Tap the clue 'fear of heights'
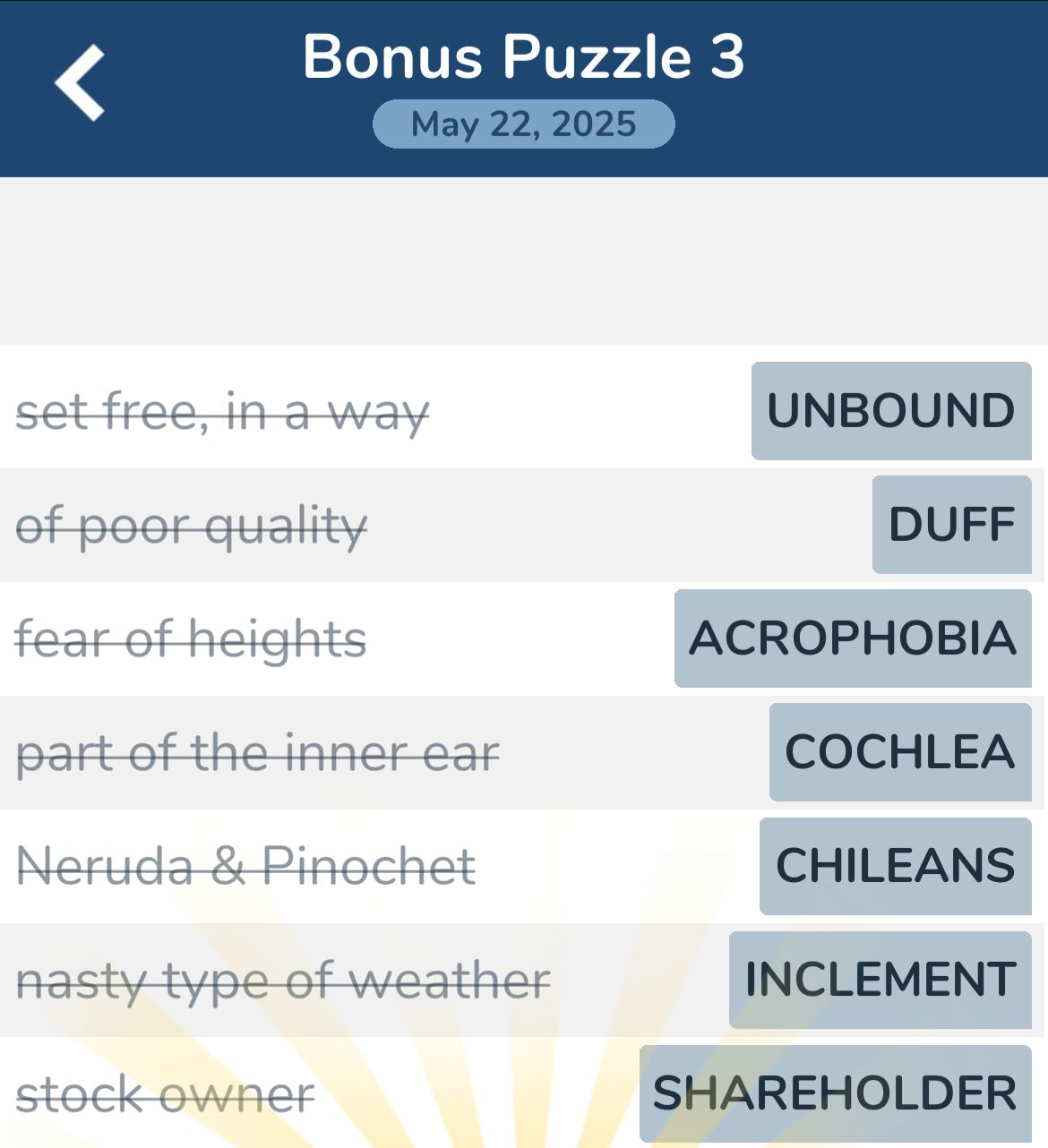1048x1148 pixels. pyautogui.click(x=192, y=639)
